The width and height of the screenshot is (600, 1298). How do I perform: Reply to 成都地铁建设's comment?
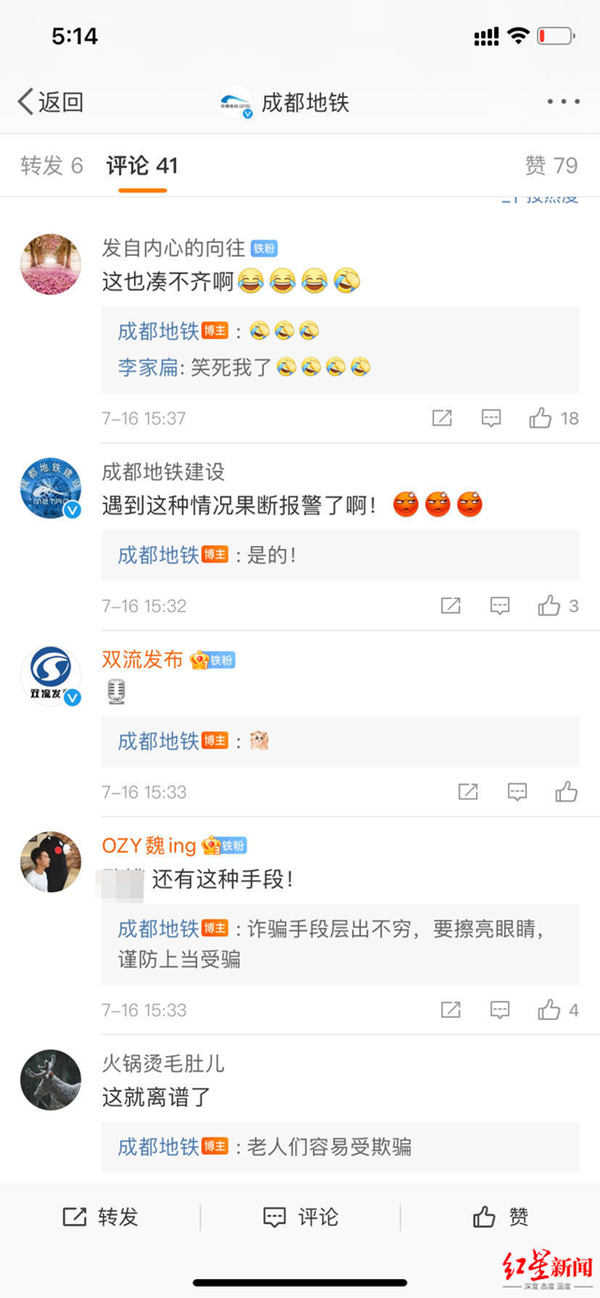(500, 605)
